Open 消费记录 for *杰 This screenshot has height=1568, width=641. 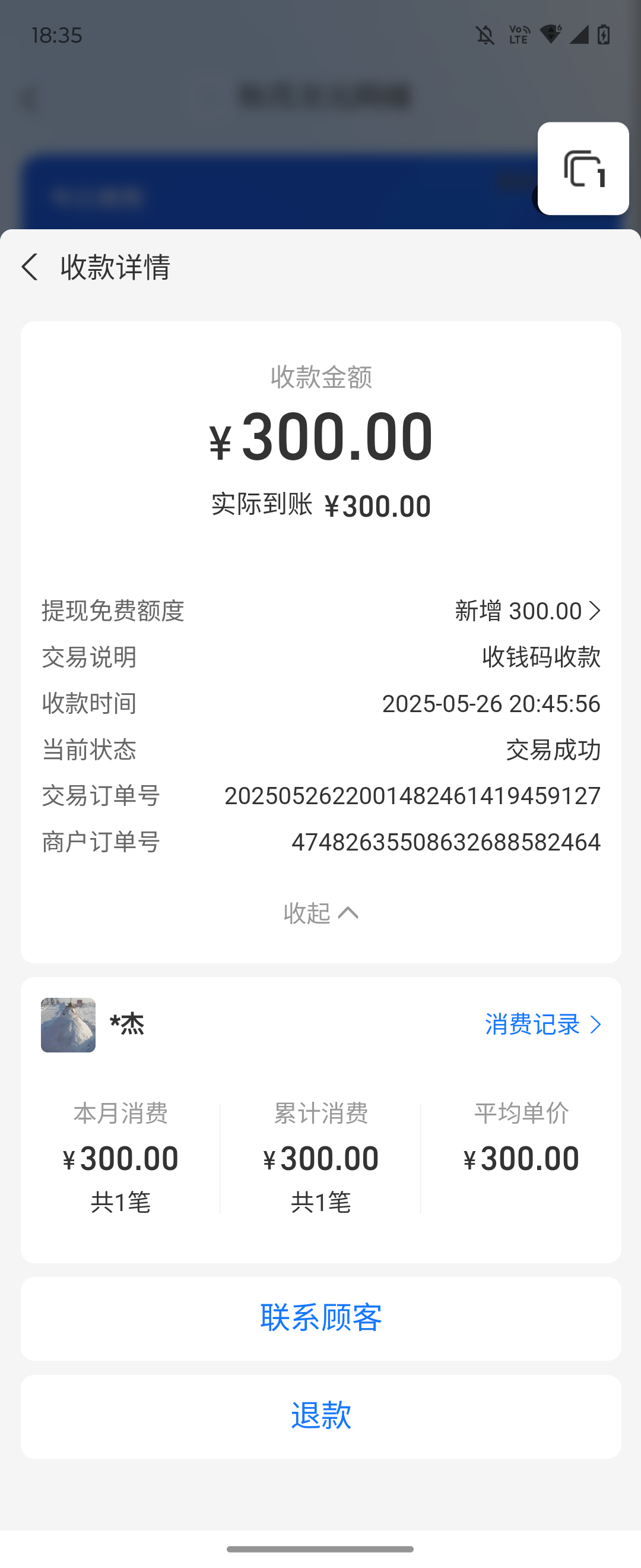[543, 1025]
